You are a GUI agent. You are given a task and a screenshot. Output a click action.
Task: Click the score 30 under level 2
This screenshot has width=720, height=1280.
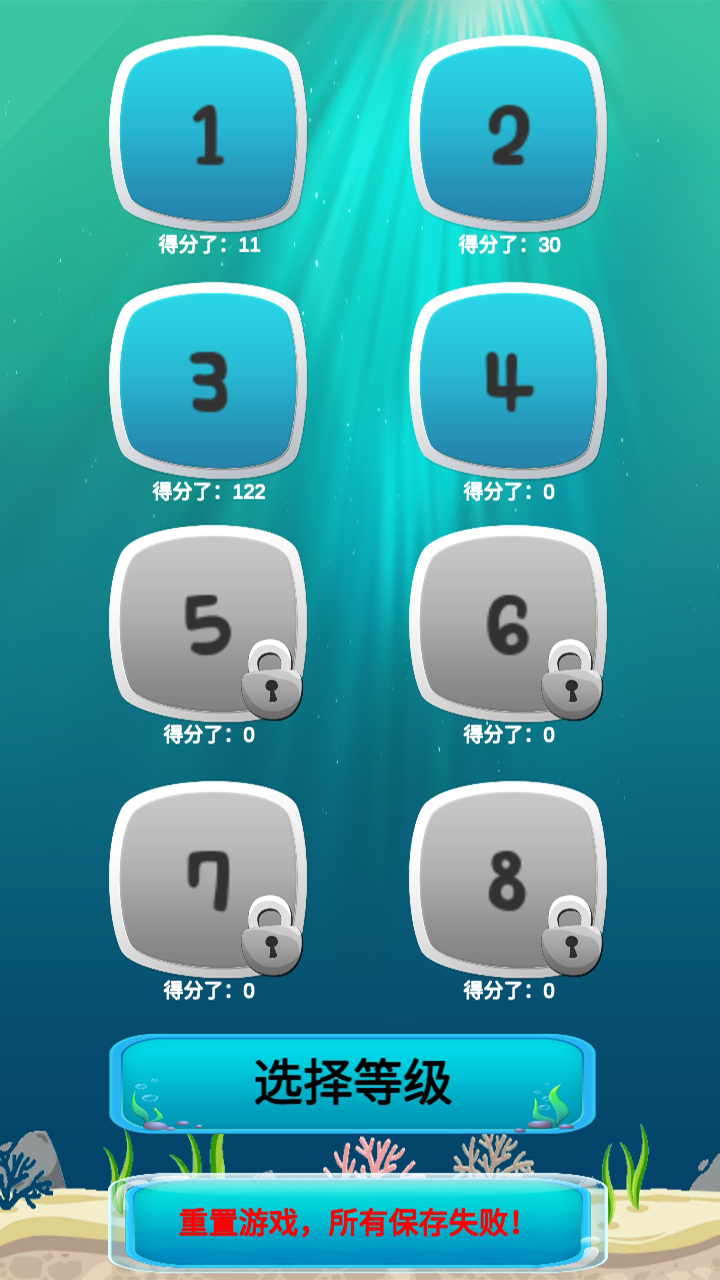[510, 240]
